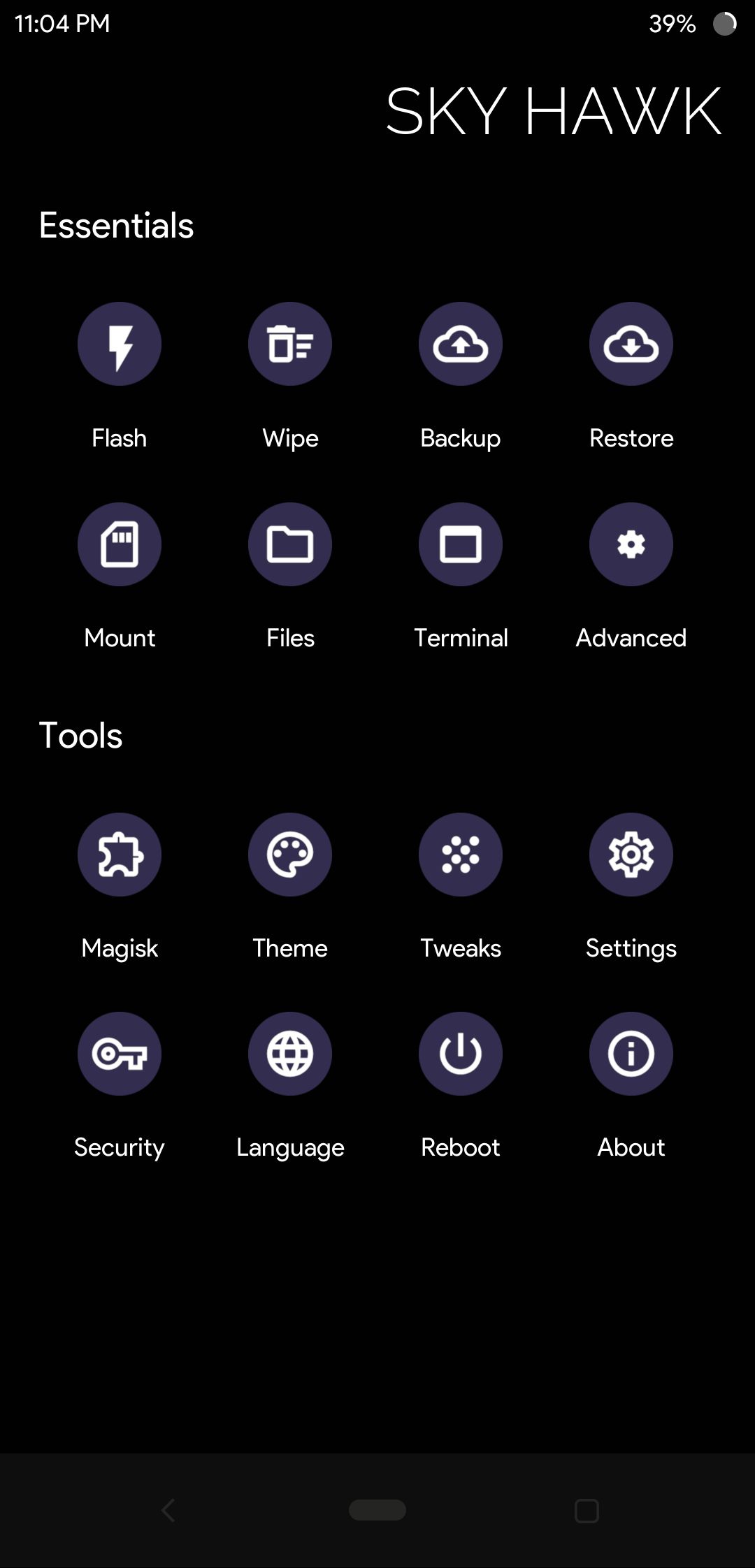Choose the Theme option
The image size is (755, 1568).
(290, 855)
